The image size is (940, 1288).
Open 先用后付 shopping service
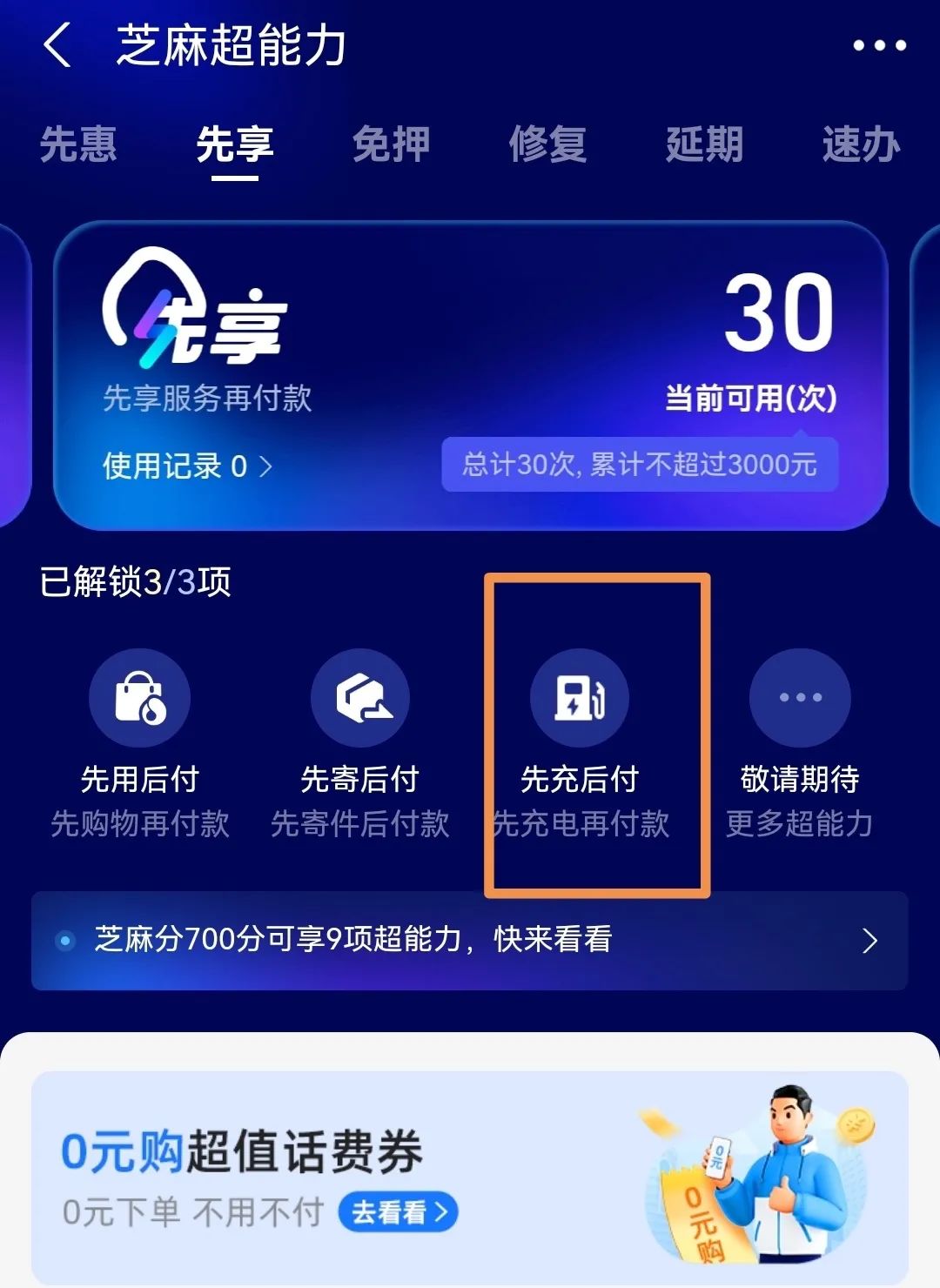pyautogui.click(x=140, y=698)
